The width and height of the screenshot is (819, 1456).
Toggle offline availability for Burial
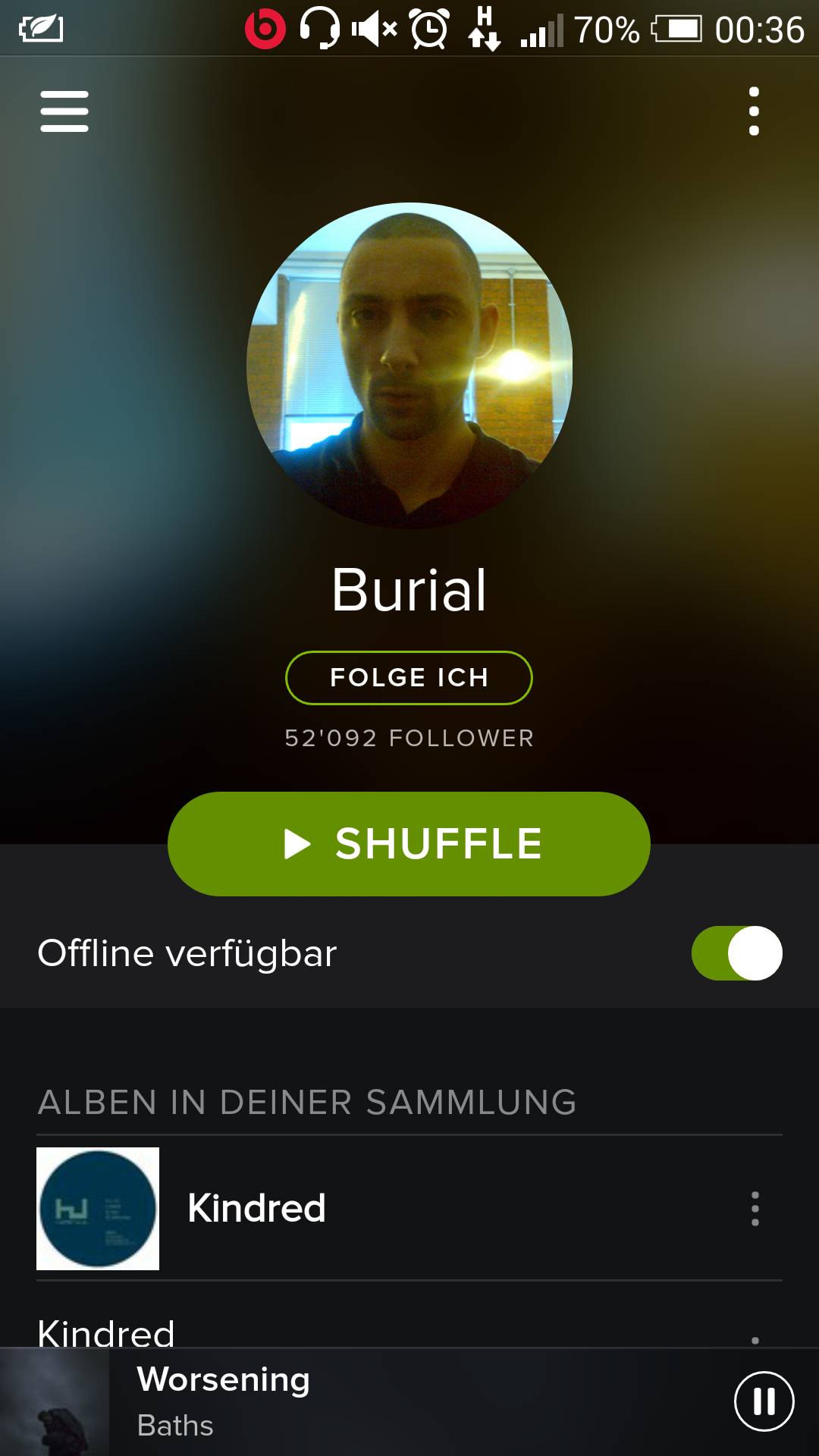pos(739,952)
